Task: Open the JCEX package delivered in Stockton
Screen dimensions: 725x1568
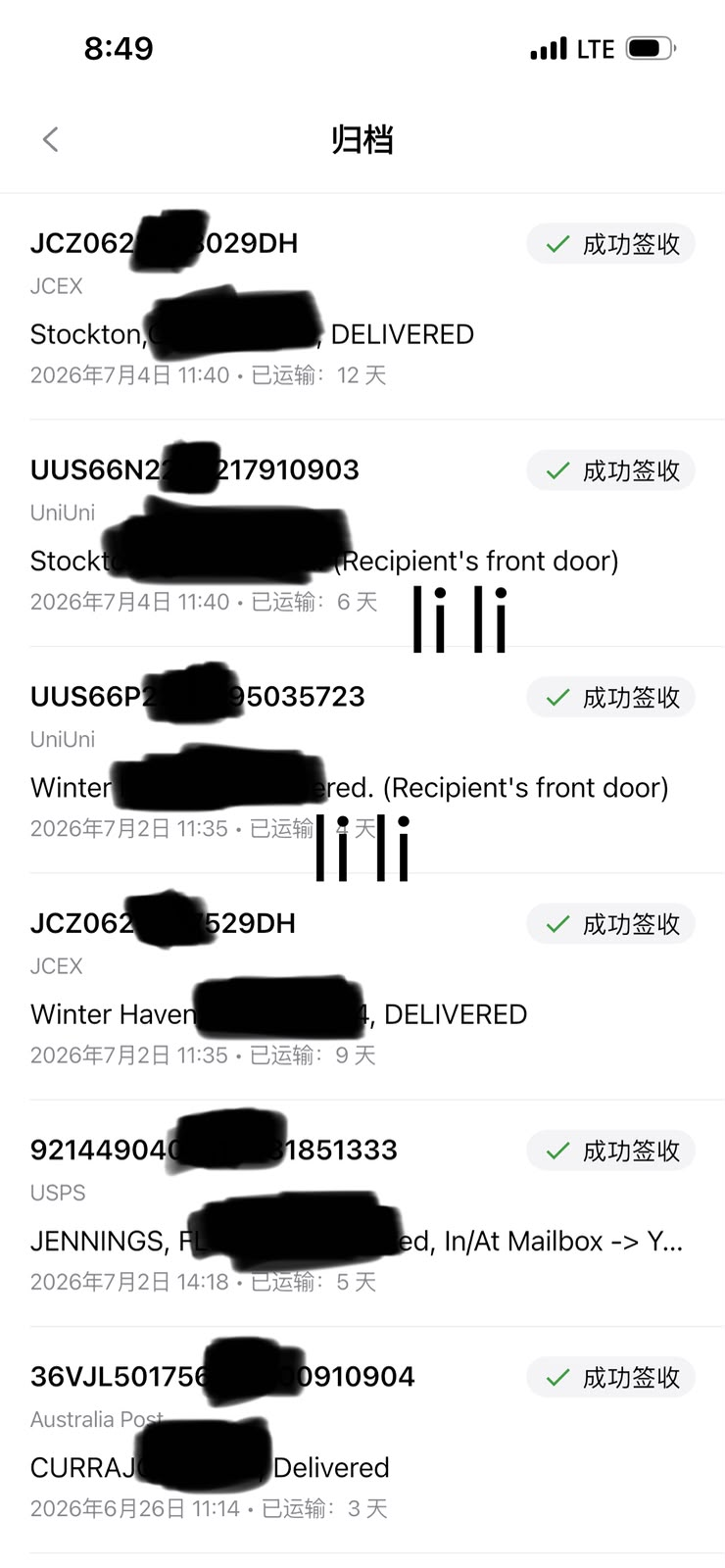Action: pos(362,307)
